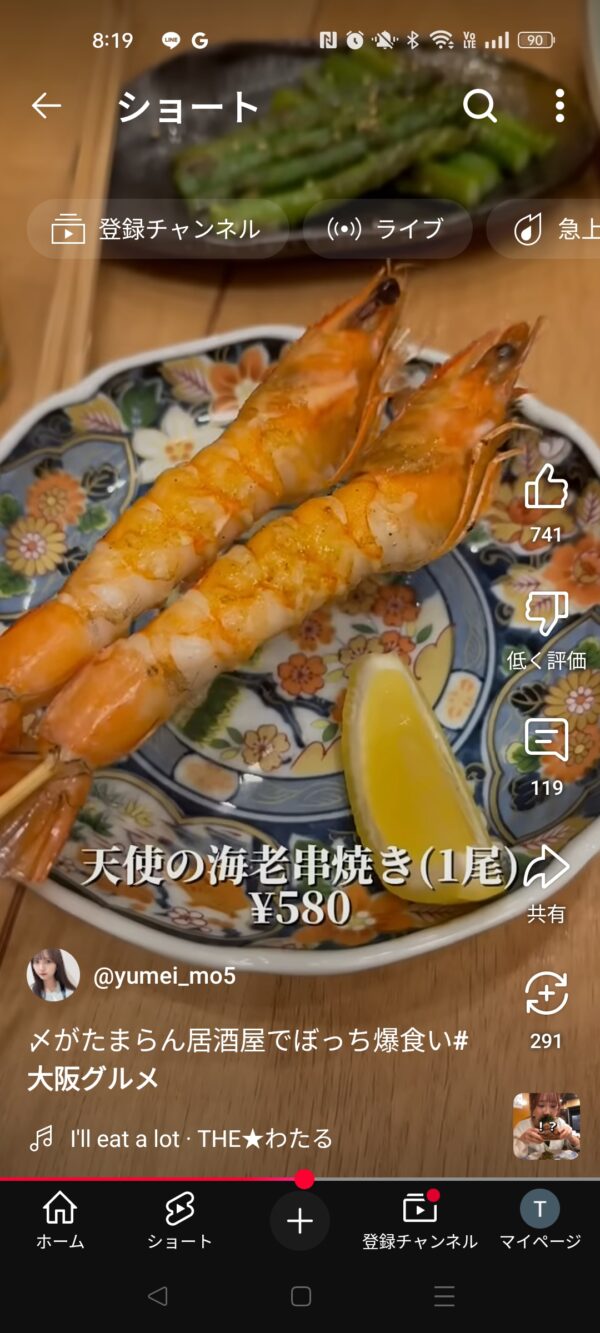Go to the ホーム tab
The height and width of the screenshot is (1333, 600).
coord(60,1220)
